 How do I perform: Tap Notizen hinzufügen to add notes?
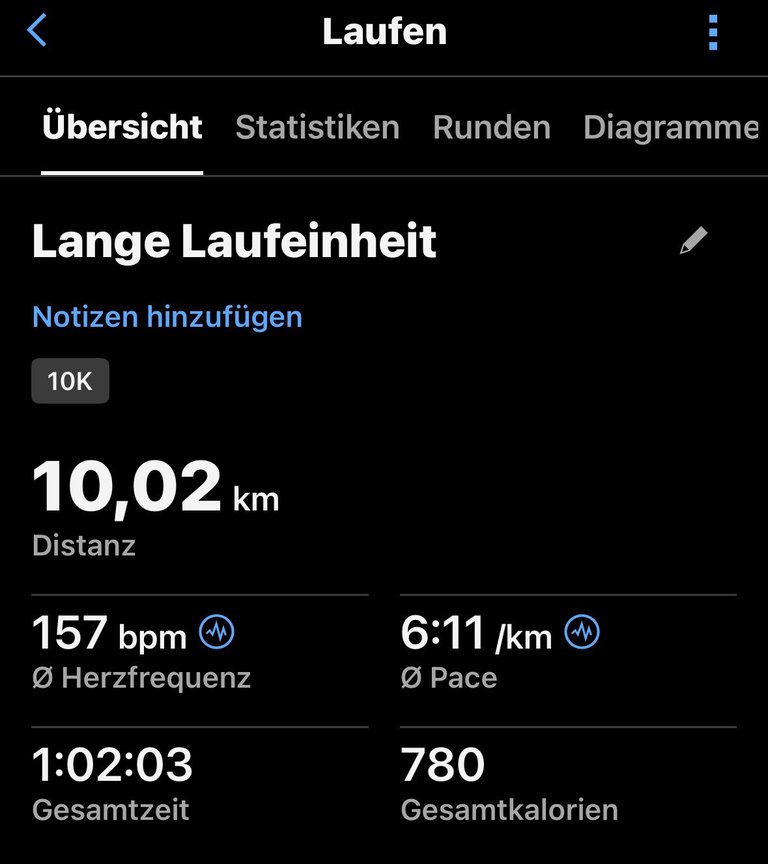[x=166, y=317]
